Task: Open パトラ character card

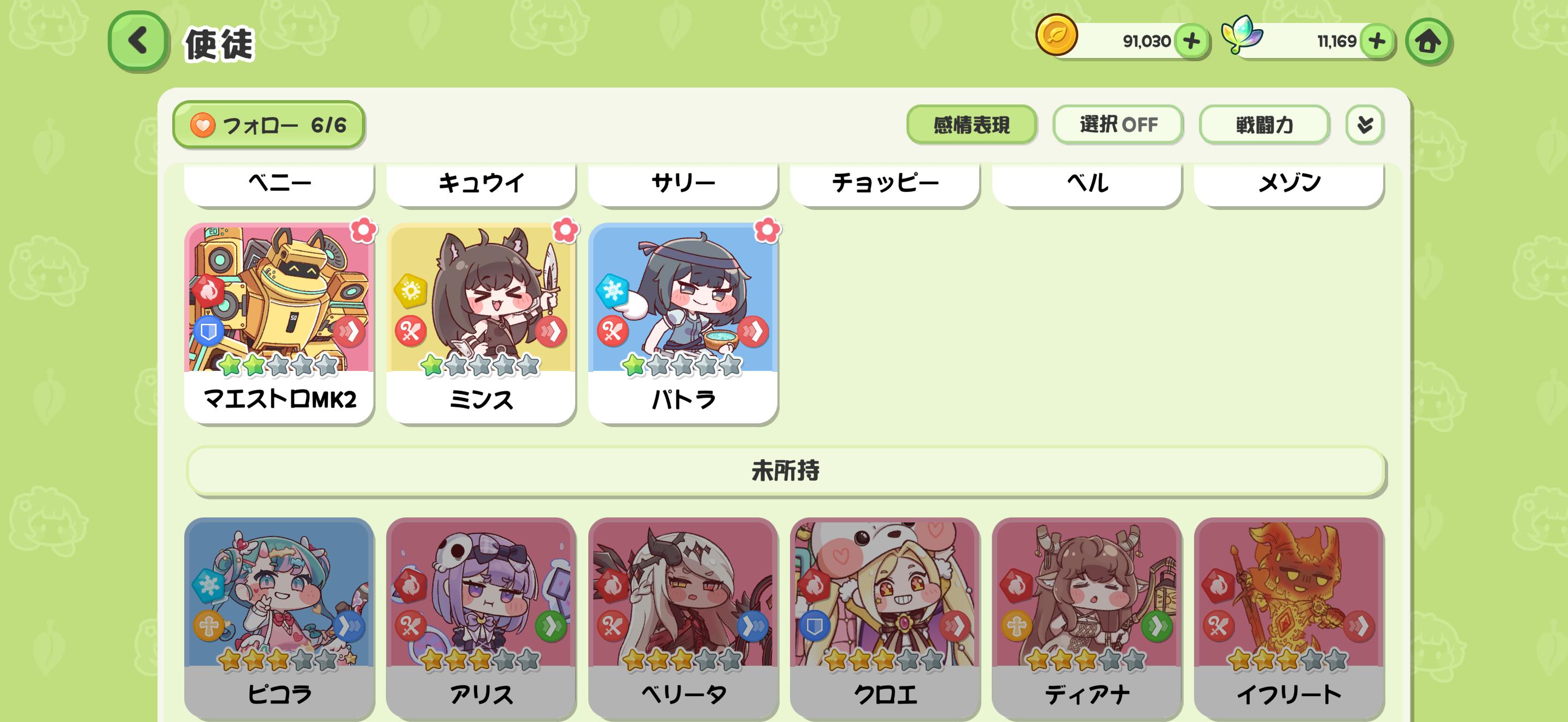Action: coord(683,323)
